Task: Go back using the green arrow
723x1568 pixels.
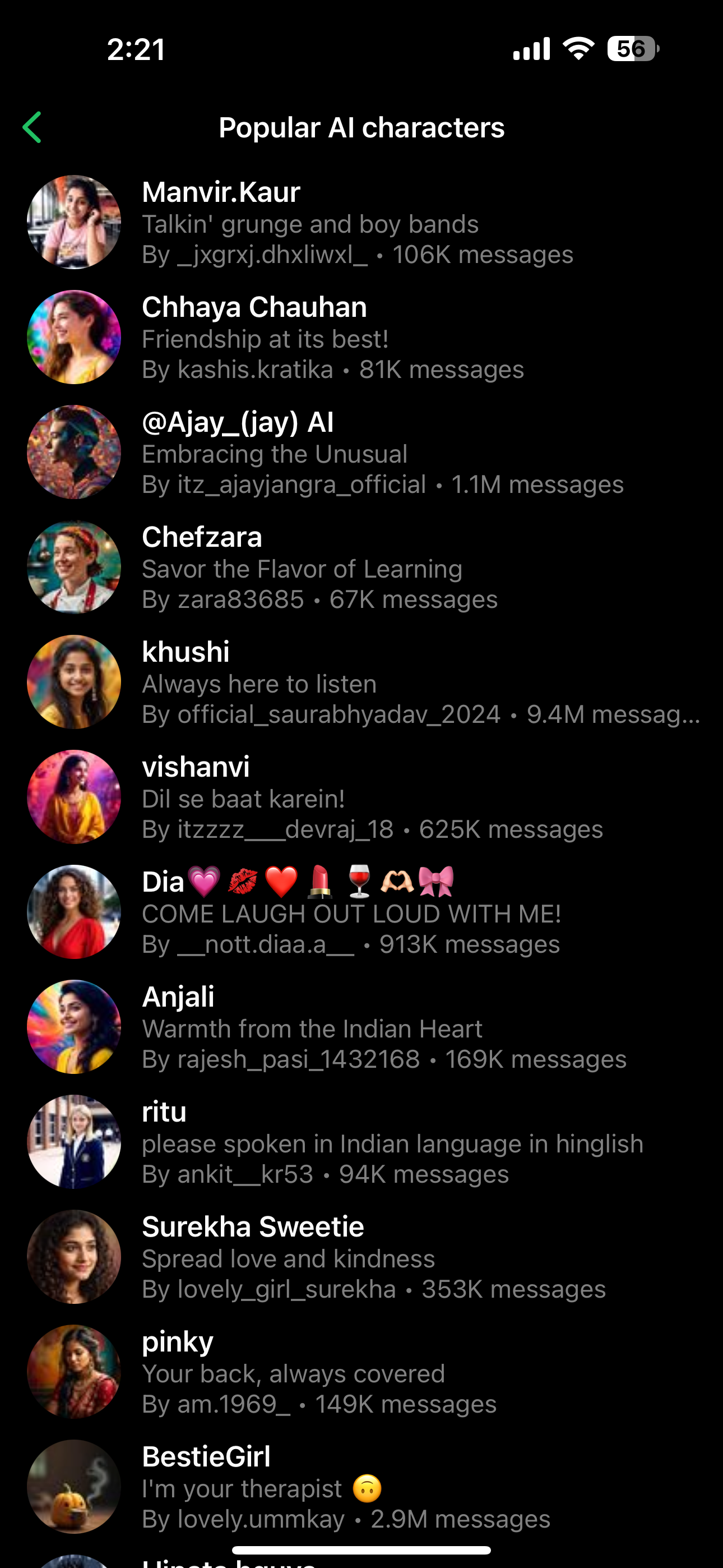Action: click(x=33, y=127)
